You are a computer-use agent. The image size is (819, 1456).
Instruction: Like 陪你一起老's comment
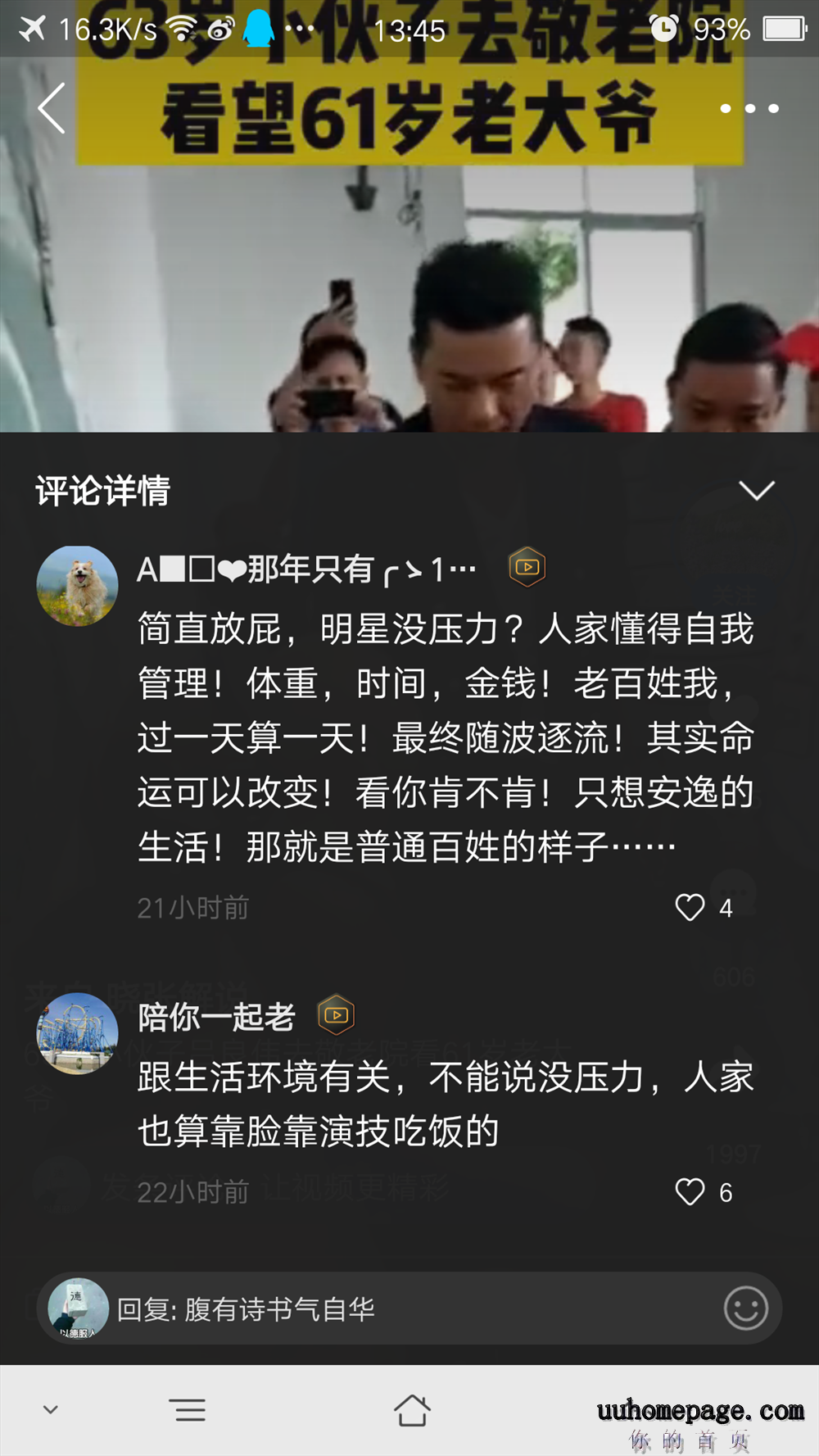690,1191
